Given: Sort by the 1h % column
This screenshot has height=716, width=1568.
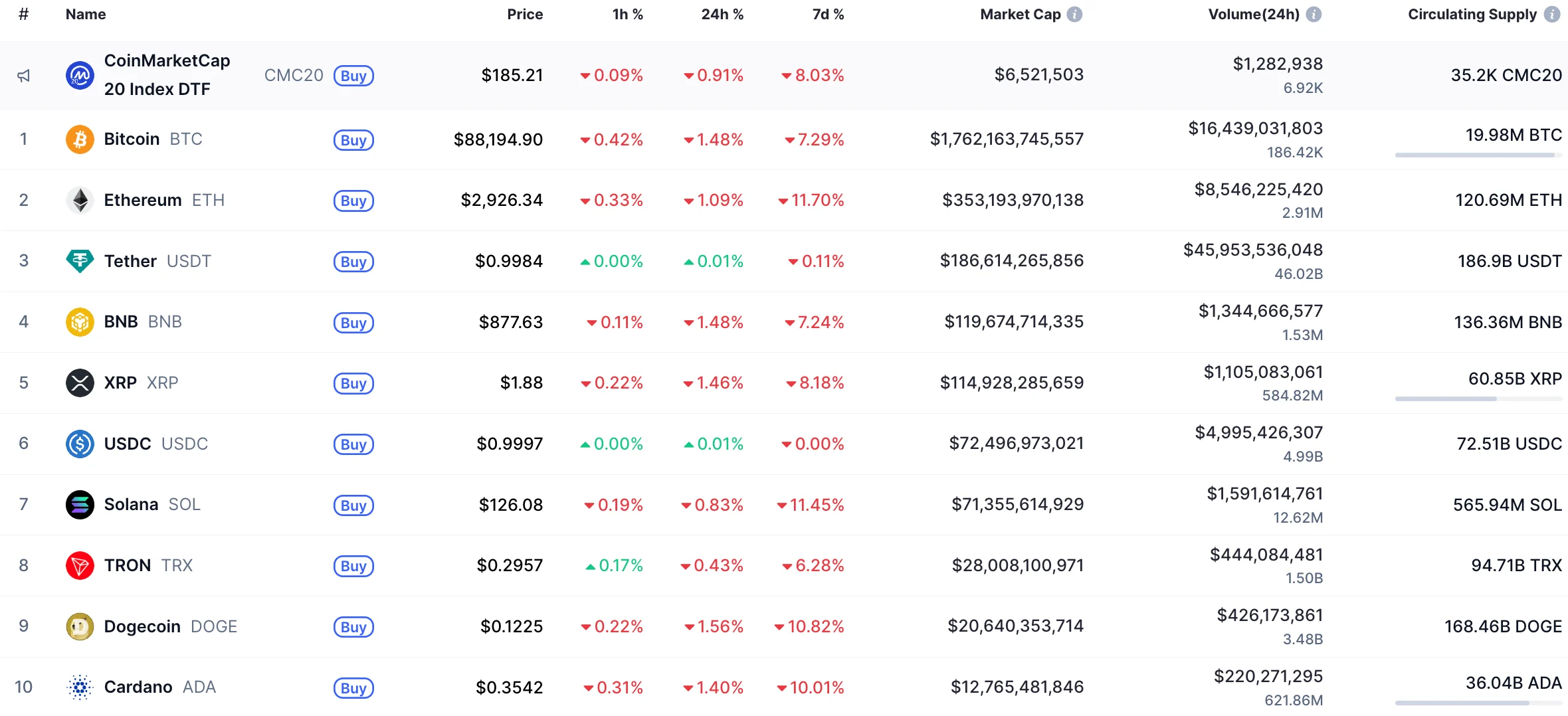Looking at the screenshot, I should tap(627, 15).
